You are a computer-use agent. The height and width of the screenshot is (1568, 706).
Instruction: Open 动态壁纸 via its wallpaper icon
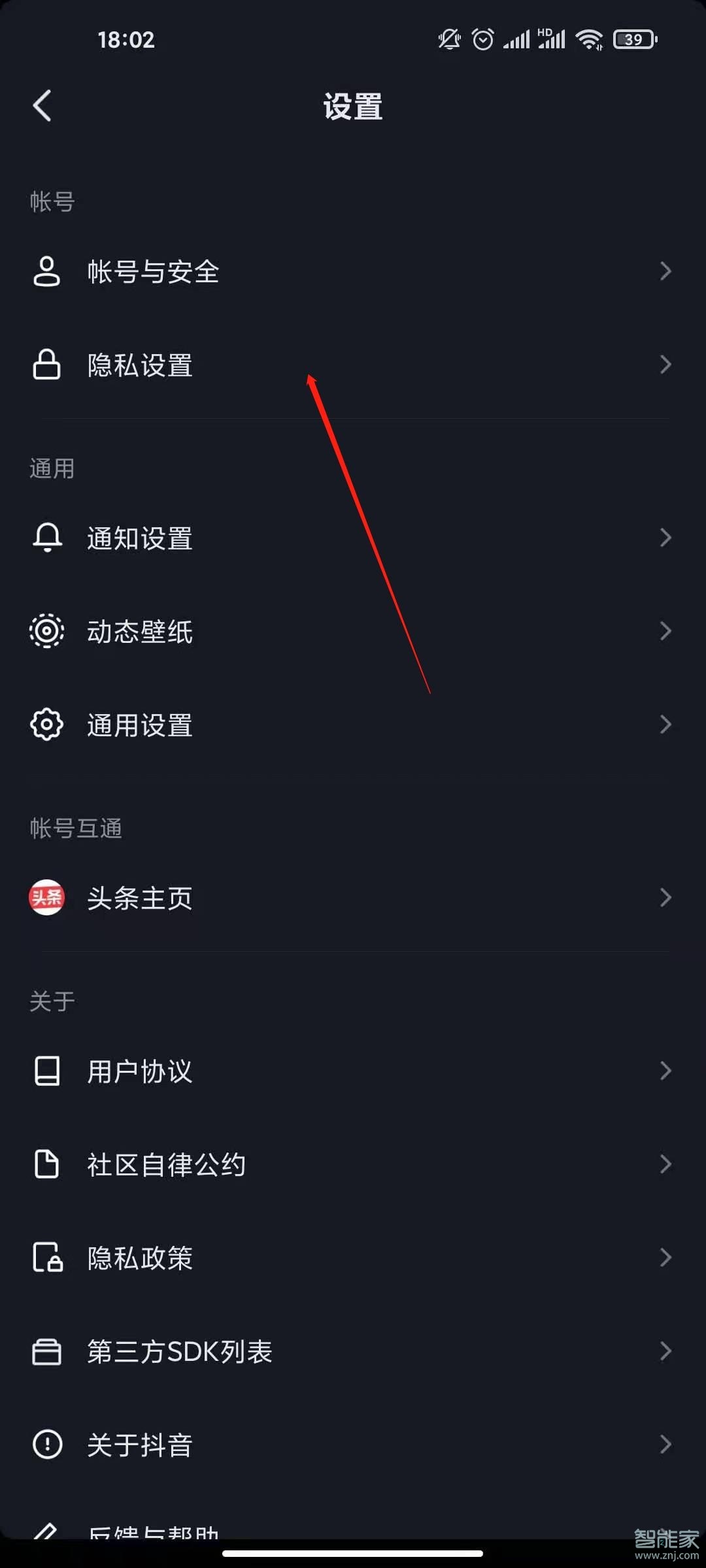pos(46,631)
